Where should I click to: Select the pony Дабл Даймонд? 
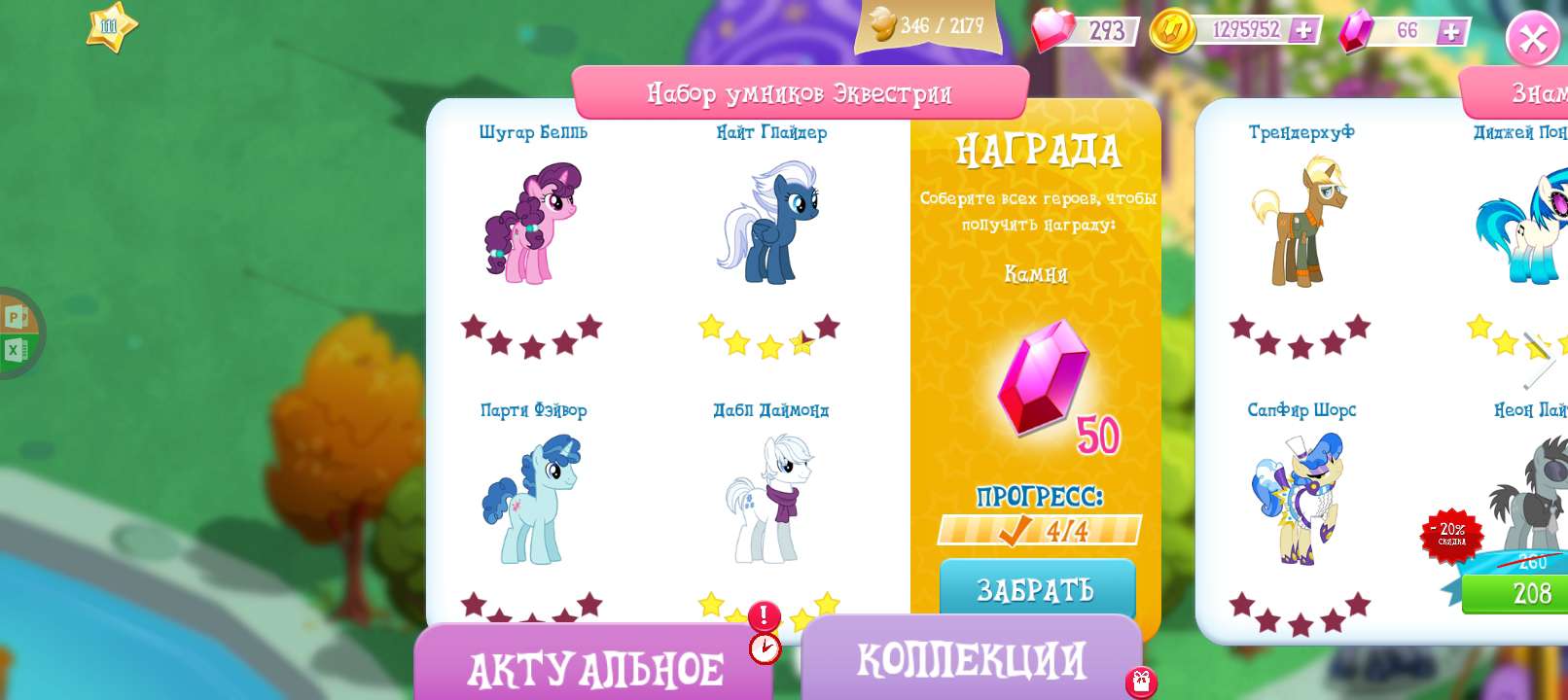click(x=770, y=499)
